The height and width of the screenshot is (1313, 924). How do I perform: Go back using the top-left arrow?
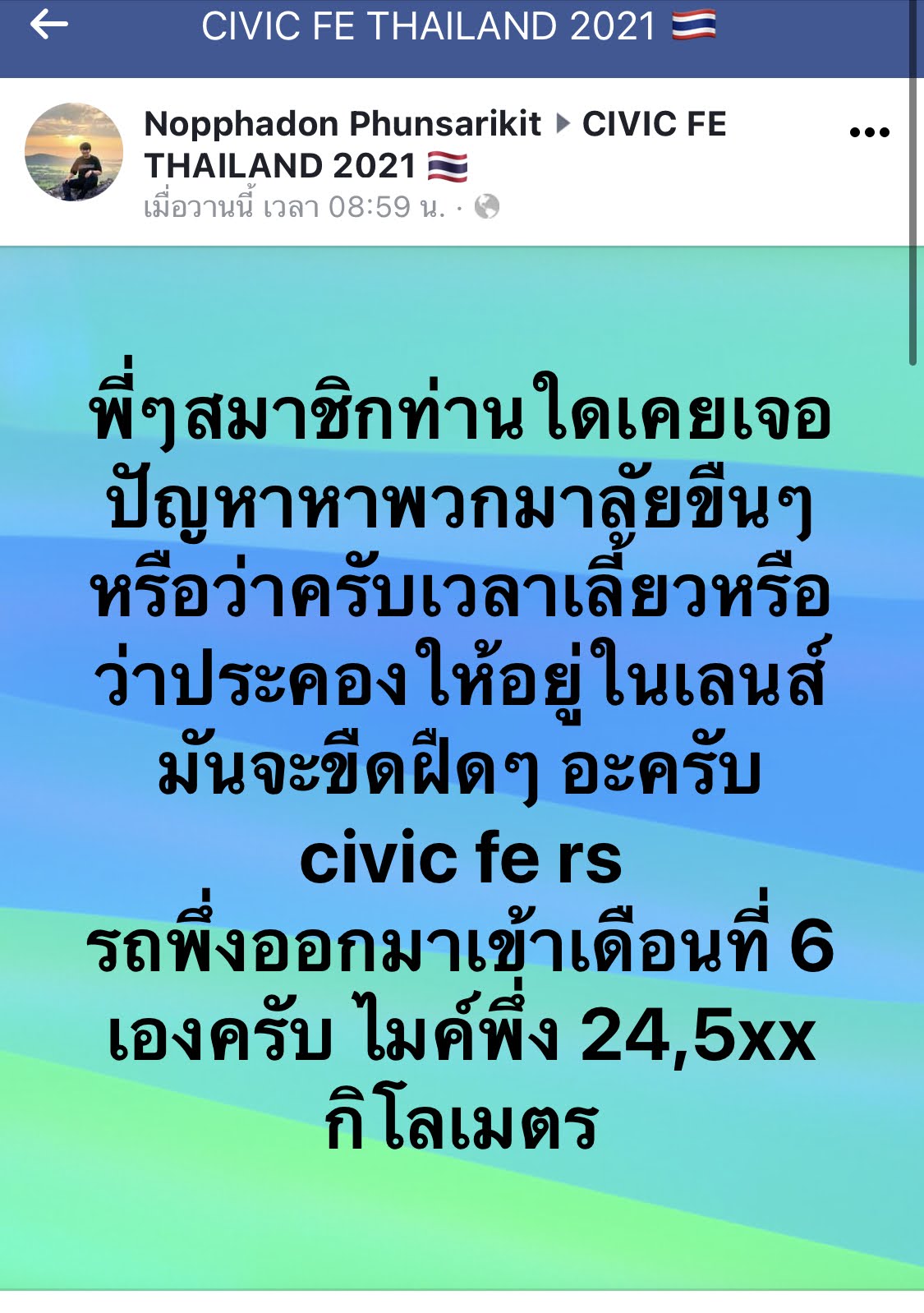coord(48,25)
